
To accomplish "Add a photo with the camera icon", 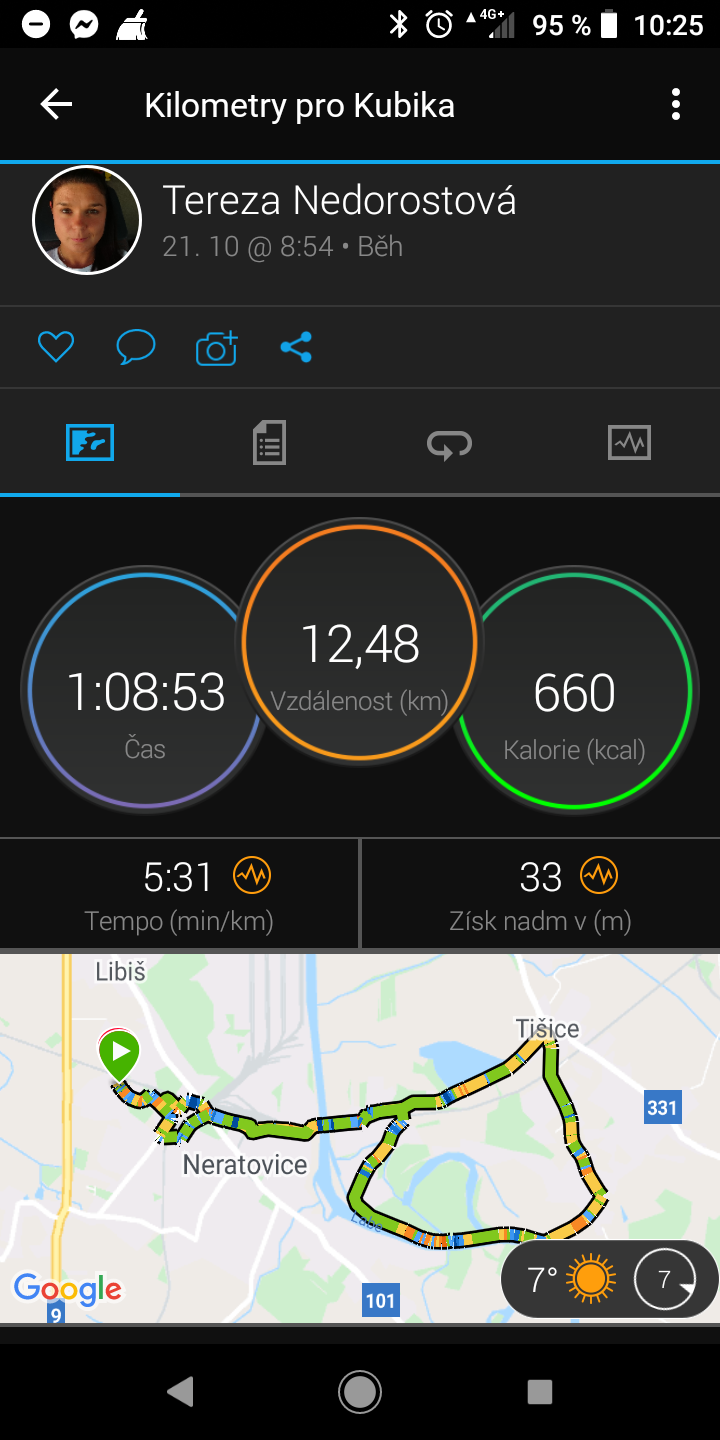I will coord(216,347).
